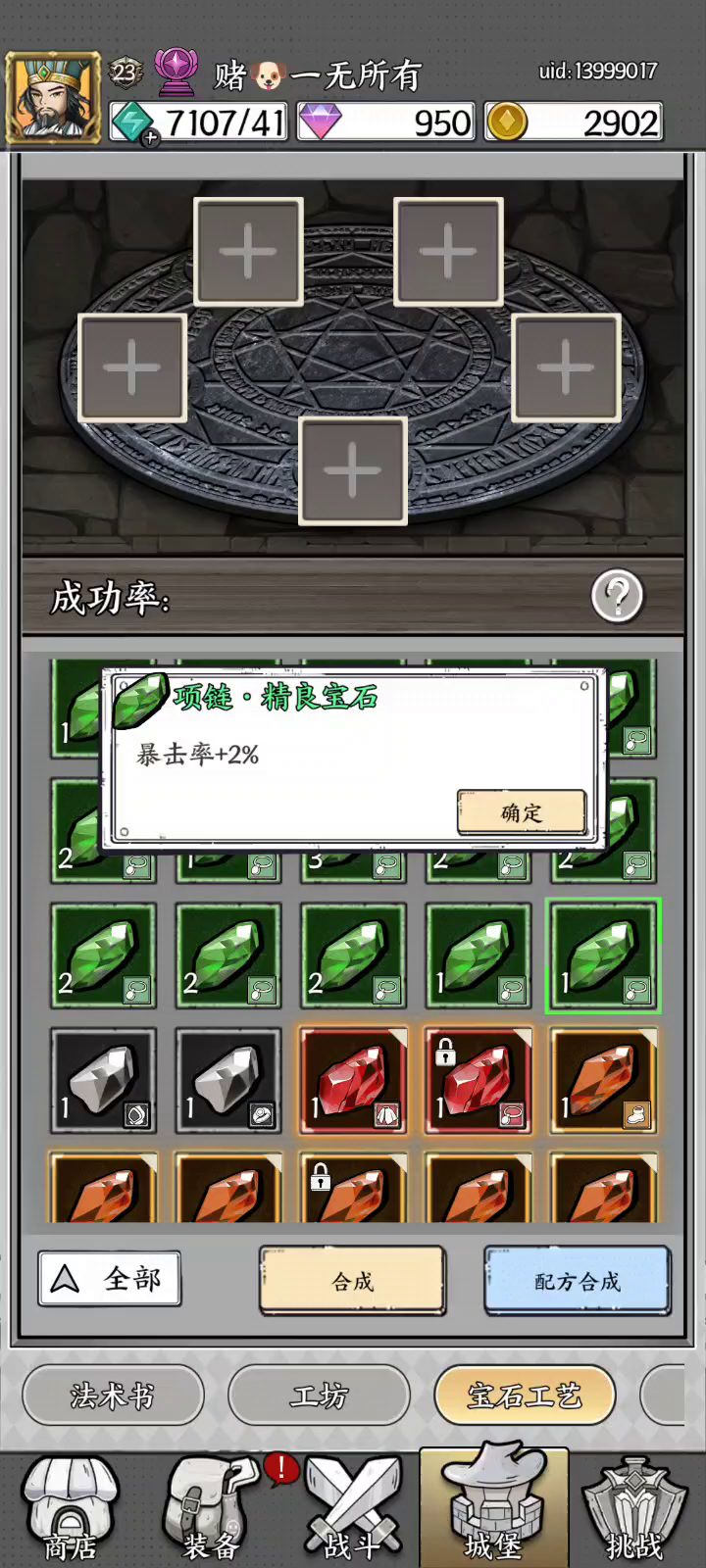The width and height of the screenshot is (706, 1568).
Task: Select the first white stone gem
Action: [x=103, y=1081]
